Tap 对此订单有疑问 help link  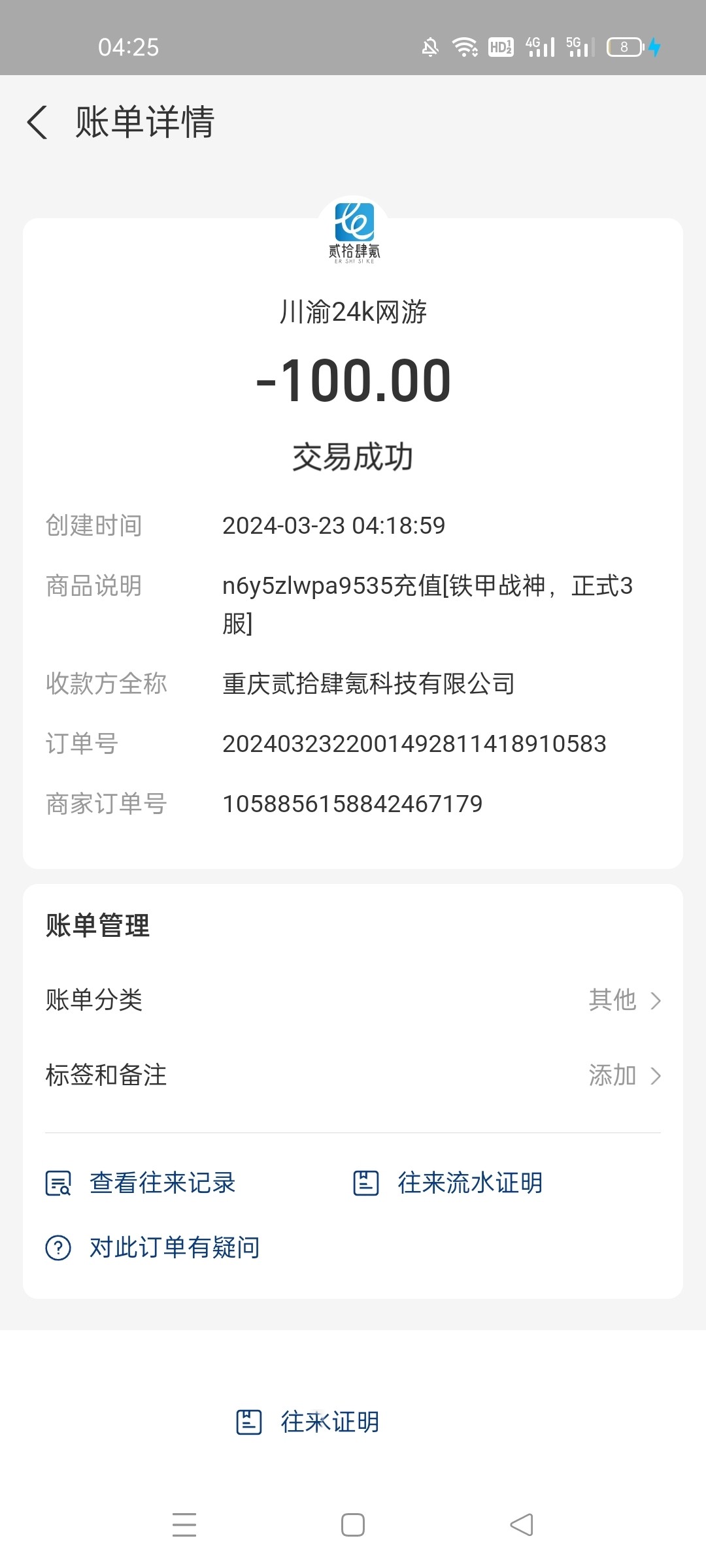174,1248
